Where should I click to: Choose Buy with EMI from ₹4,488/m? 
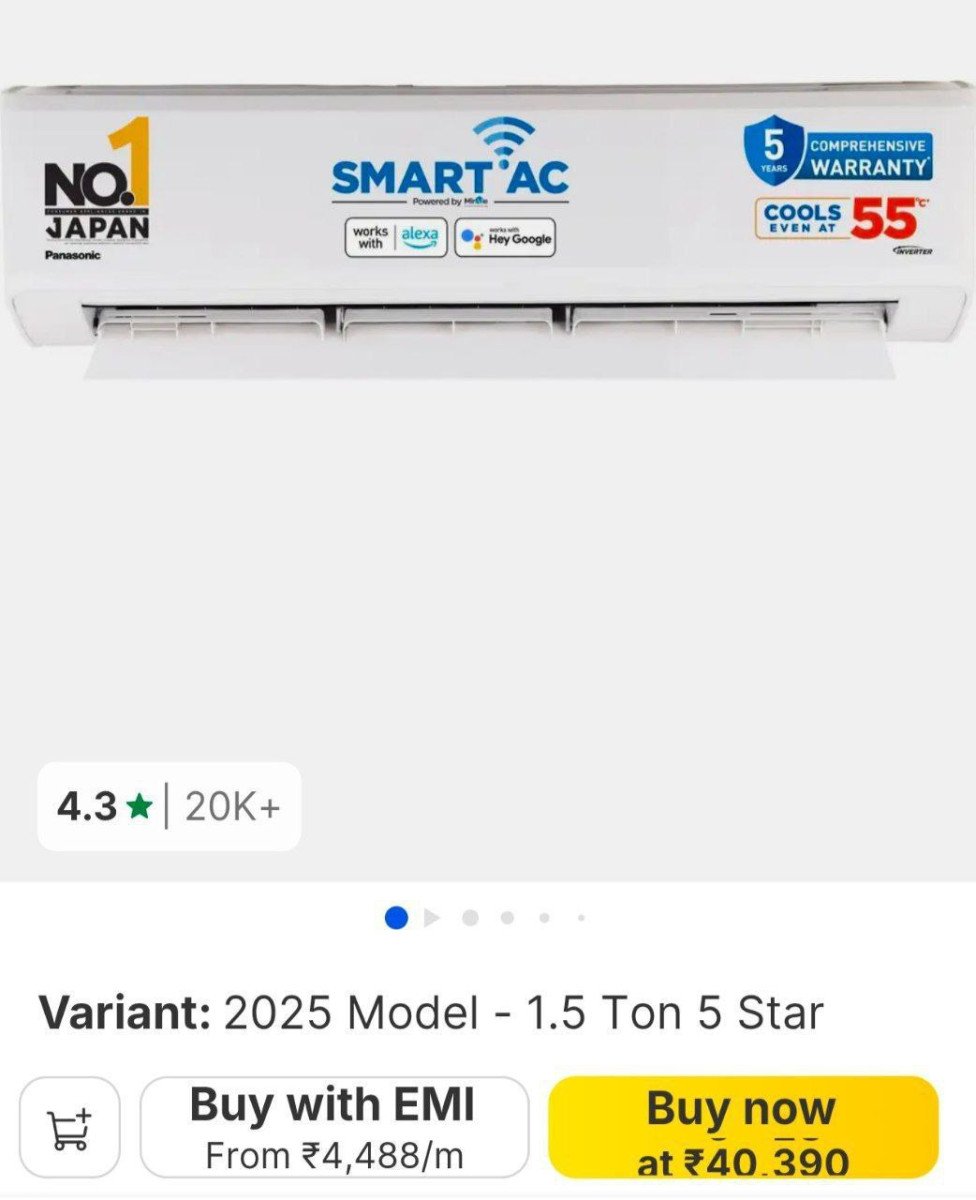334,1127
